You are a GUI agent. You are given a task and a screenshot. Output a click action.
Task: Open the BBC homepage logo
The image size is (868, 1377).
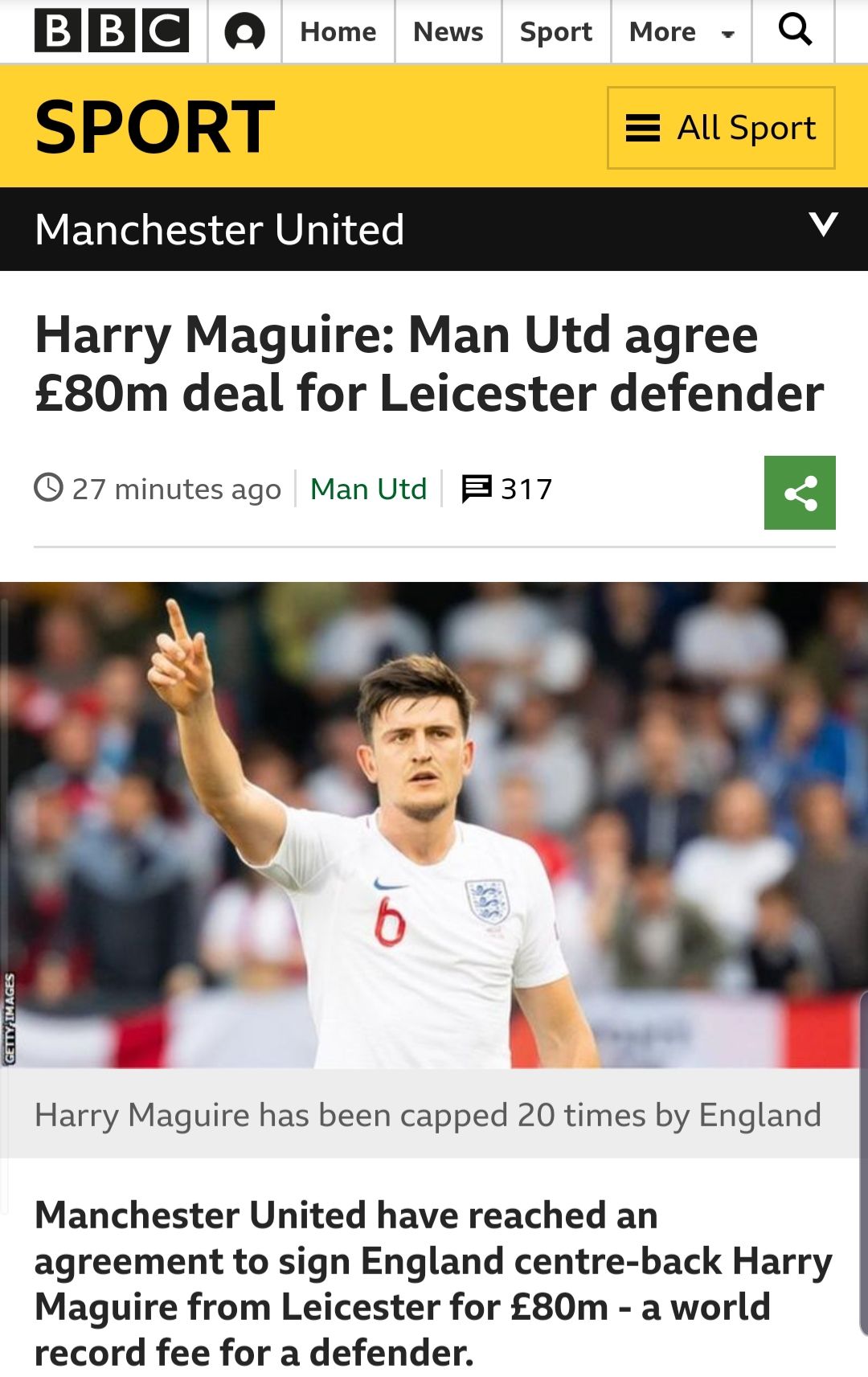(112, 31)
